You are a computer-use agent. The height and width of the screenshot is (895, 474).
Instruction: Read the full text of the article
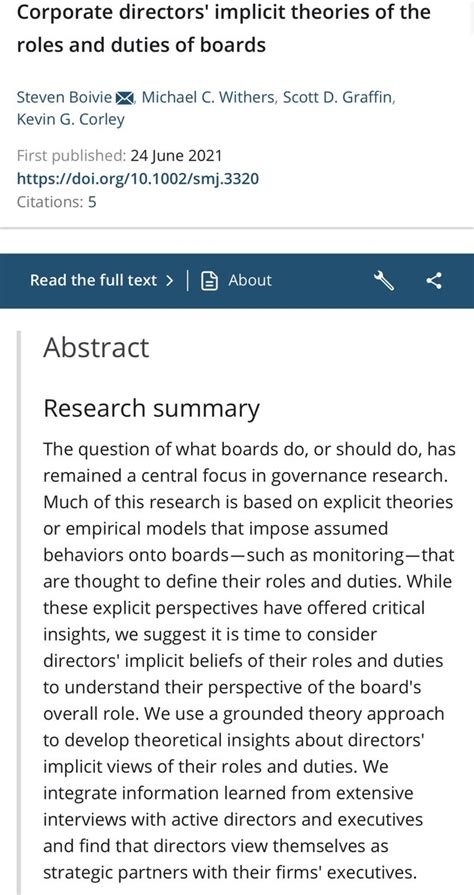point(102,280)
